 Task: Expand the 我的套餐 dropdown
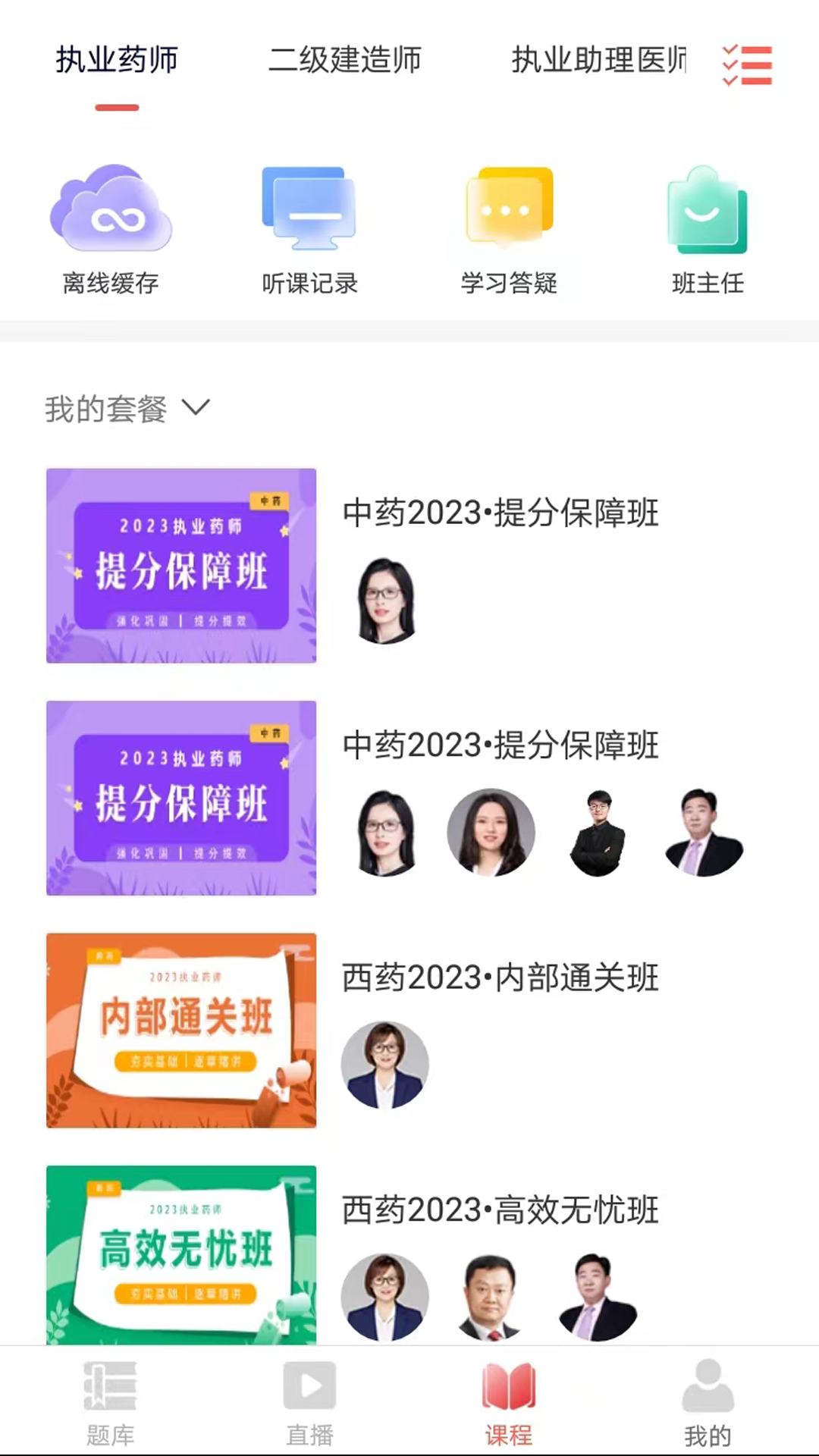tap(127, 409)
